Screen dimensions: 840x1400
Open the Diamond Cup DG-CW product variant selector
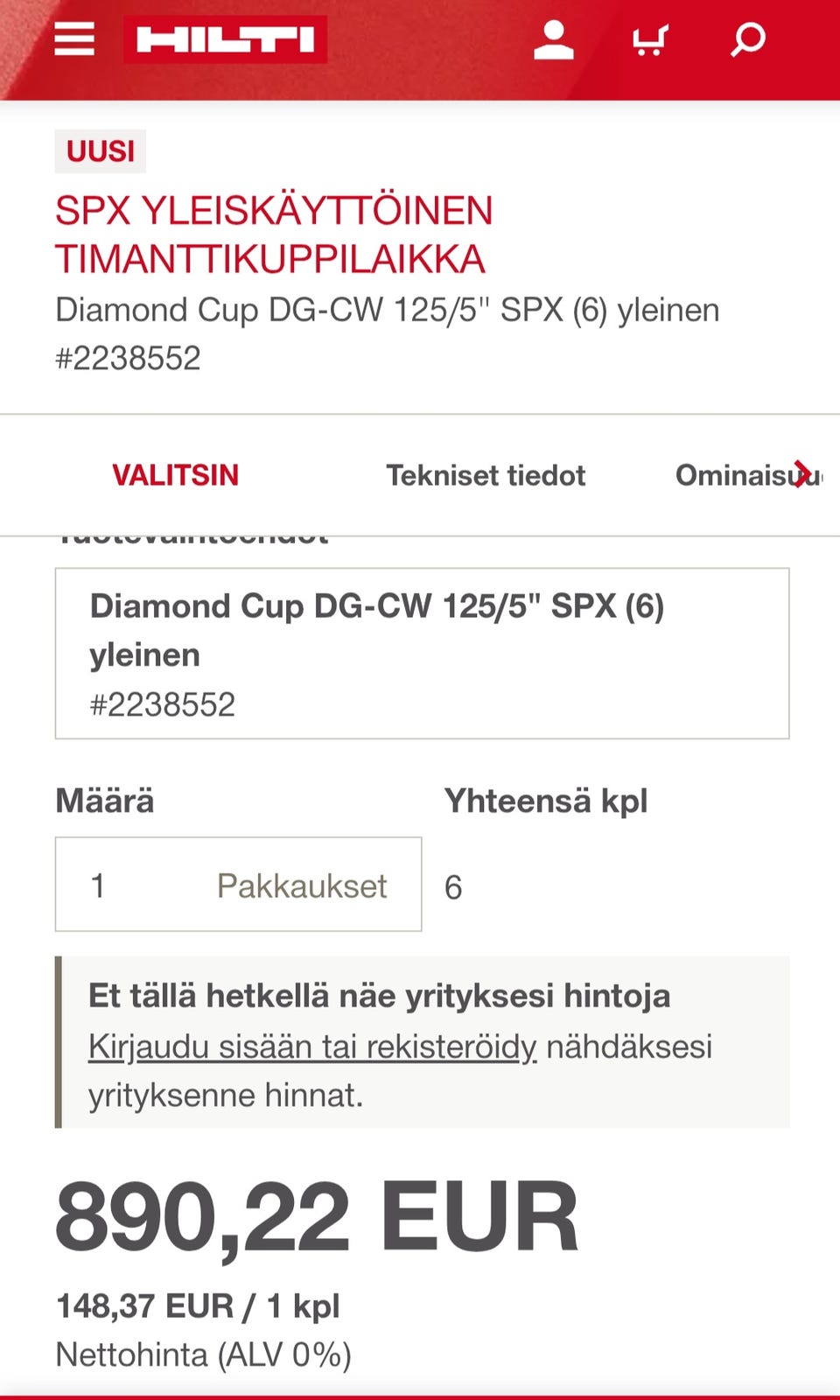point(422,654)
